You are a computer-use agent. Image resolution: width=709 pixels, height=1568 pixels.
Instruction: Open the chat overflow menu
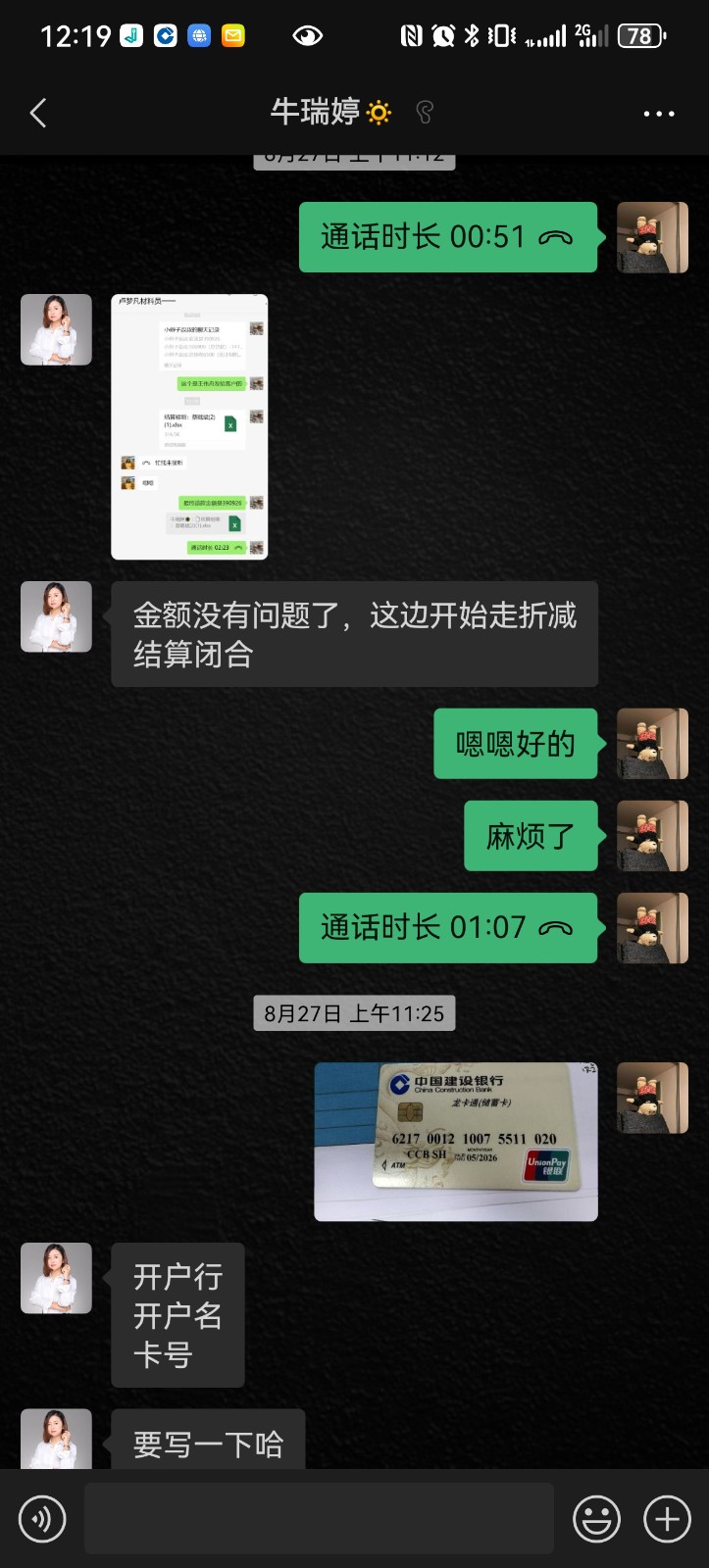[x=658, y=114]
